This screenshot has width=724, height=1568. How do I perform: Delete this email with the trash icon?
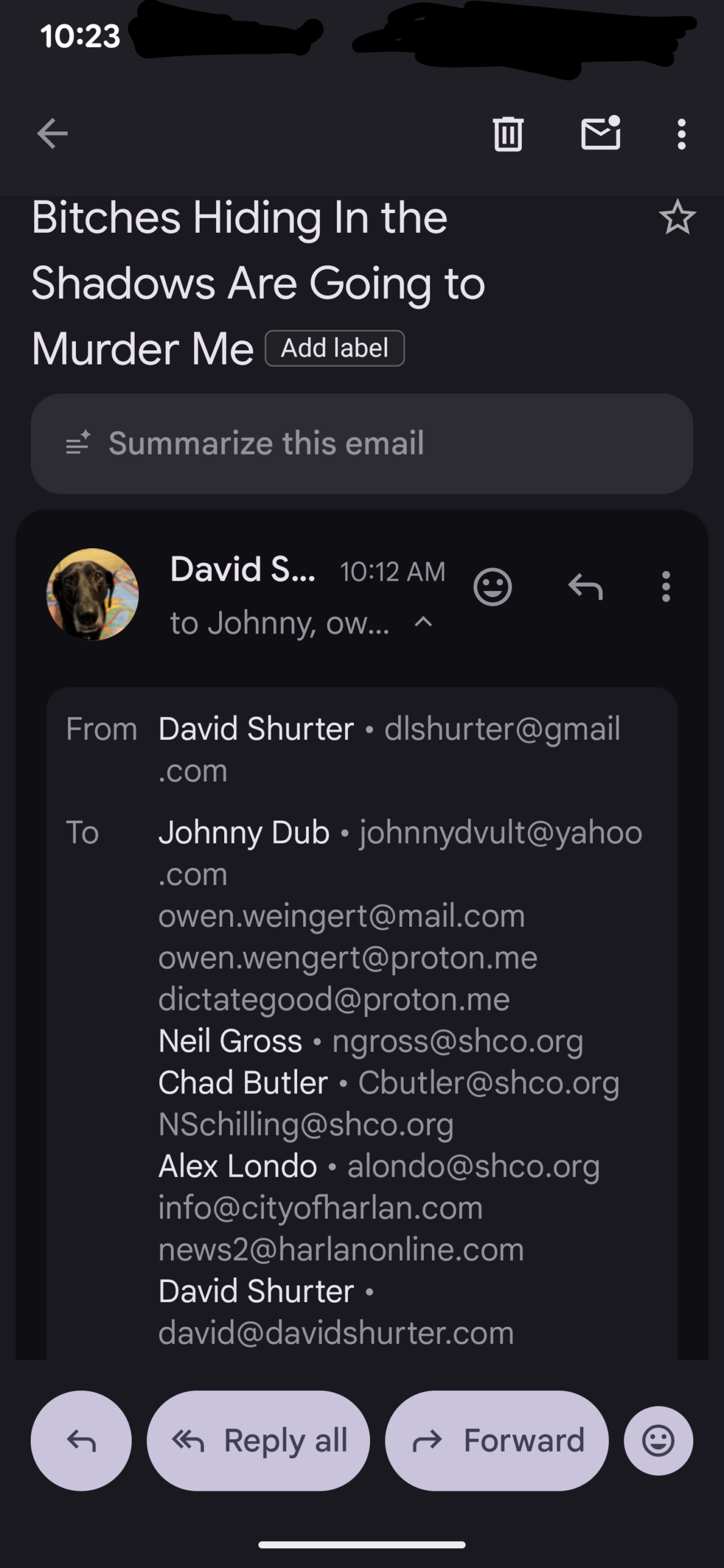point(508,134)
